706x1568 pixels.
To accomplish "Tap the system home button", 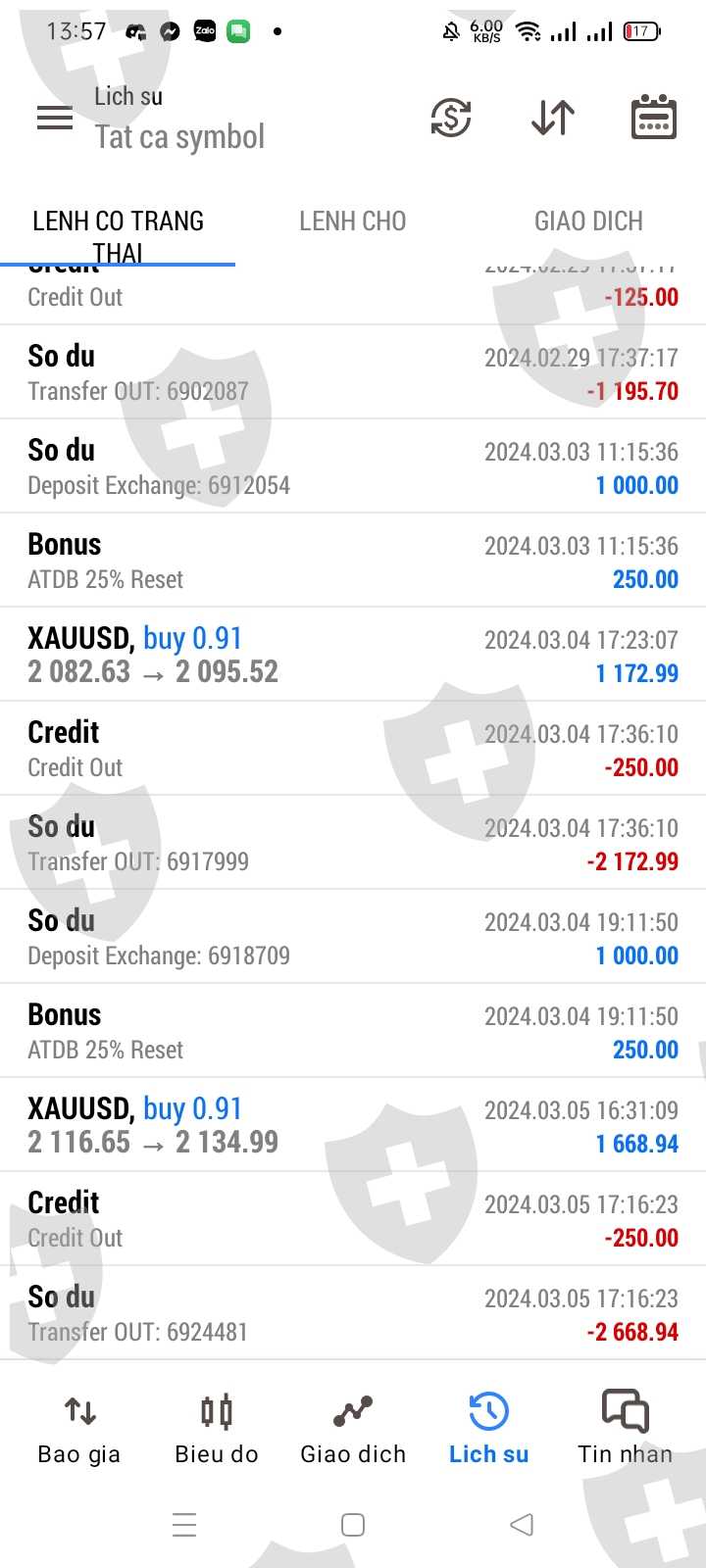I will (353, 1525).
